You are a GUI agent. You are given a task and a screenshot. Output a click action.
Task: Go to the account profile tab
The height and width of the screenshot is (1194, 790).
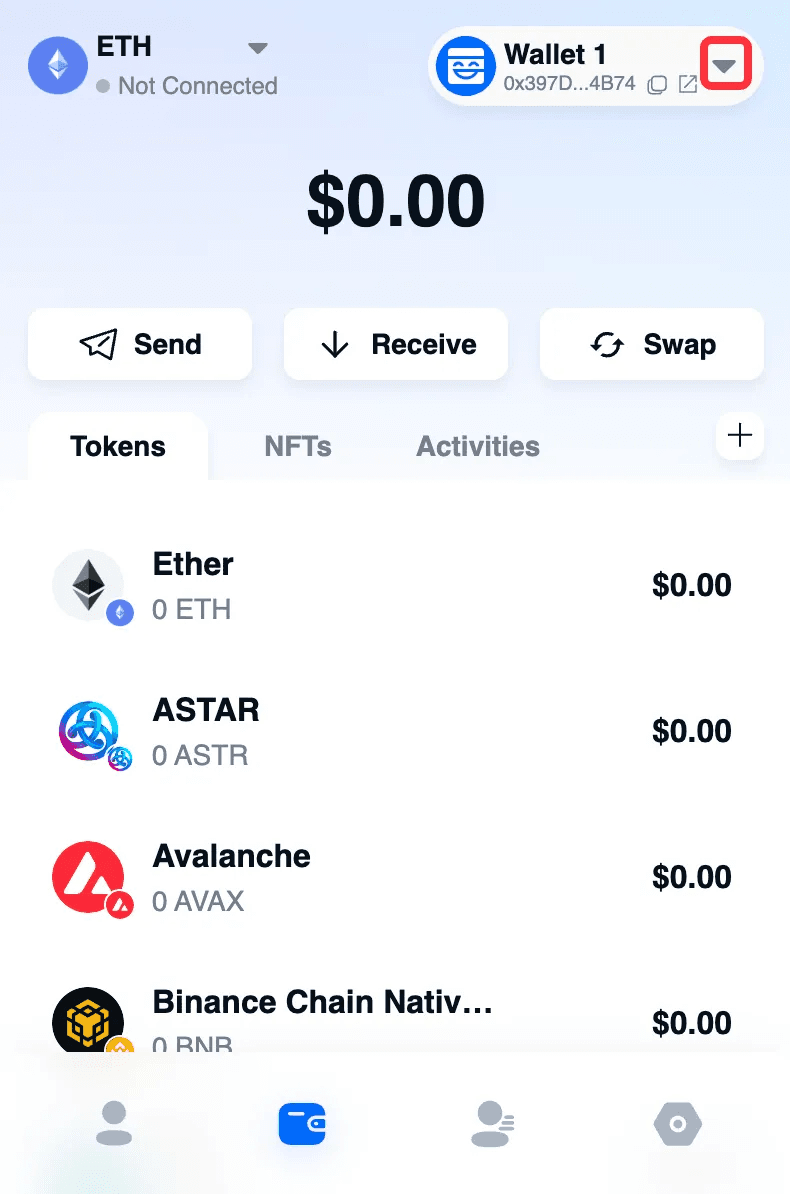113,1123
